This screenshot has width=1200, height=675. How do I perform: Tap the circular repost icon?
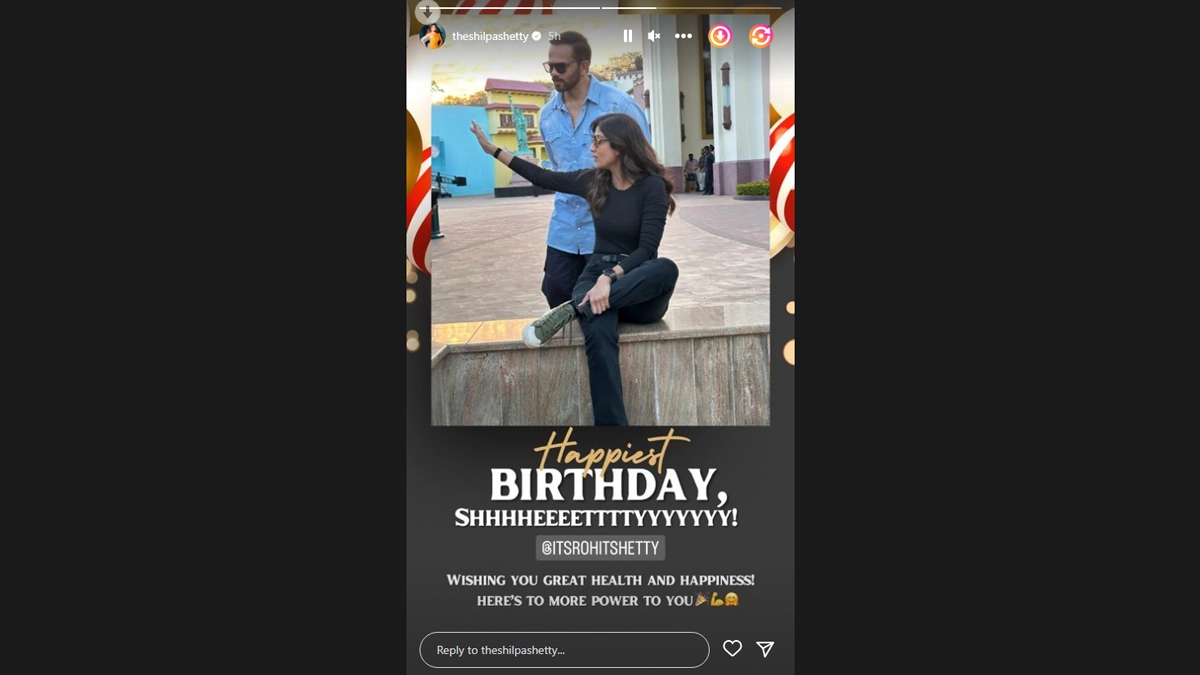(x=760, y=36)
